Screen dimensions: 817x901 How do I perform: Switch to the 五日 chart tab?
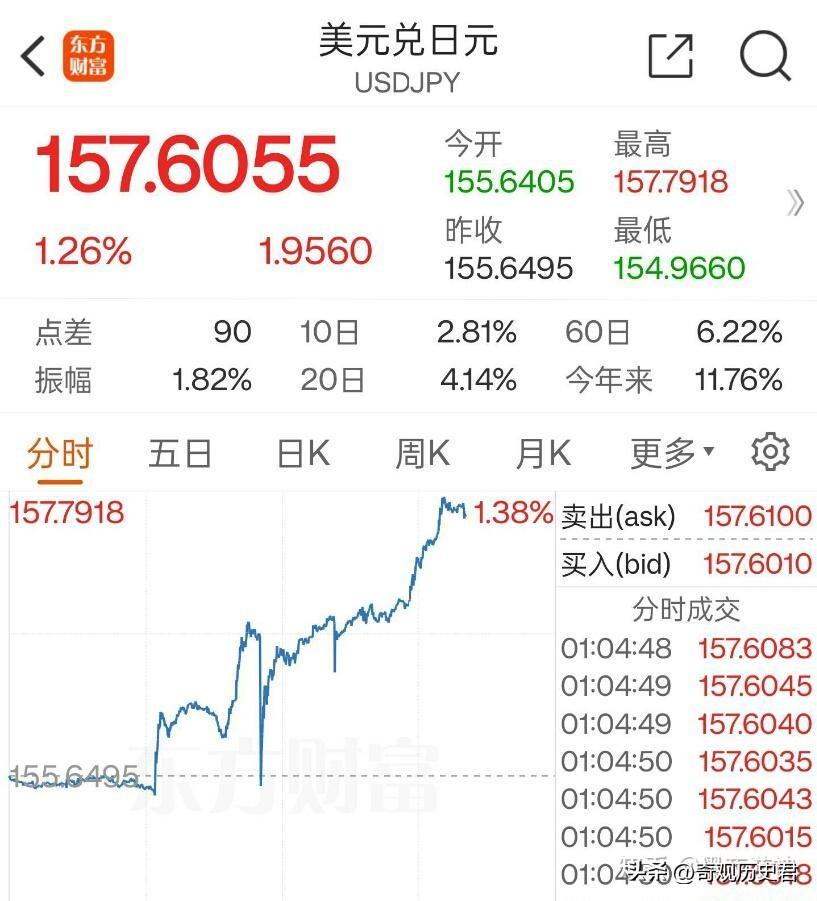[180, 453]
